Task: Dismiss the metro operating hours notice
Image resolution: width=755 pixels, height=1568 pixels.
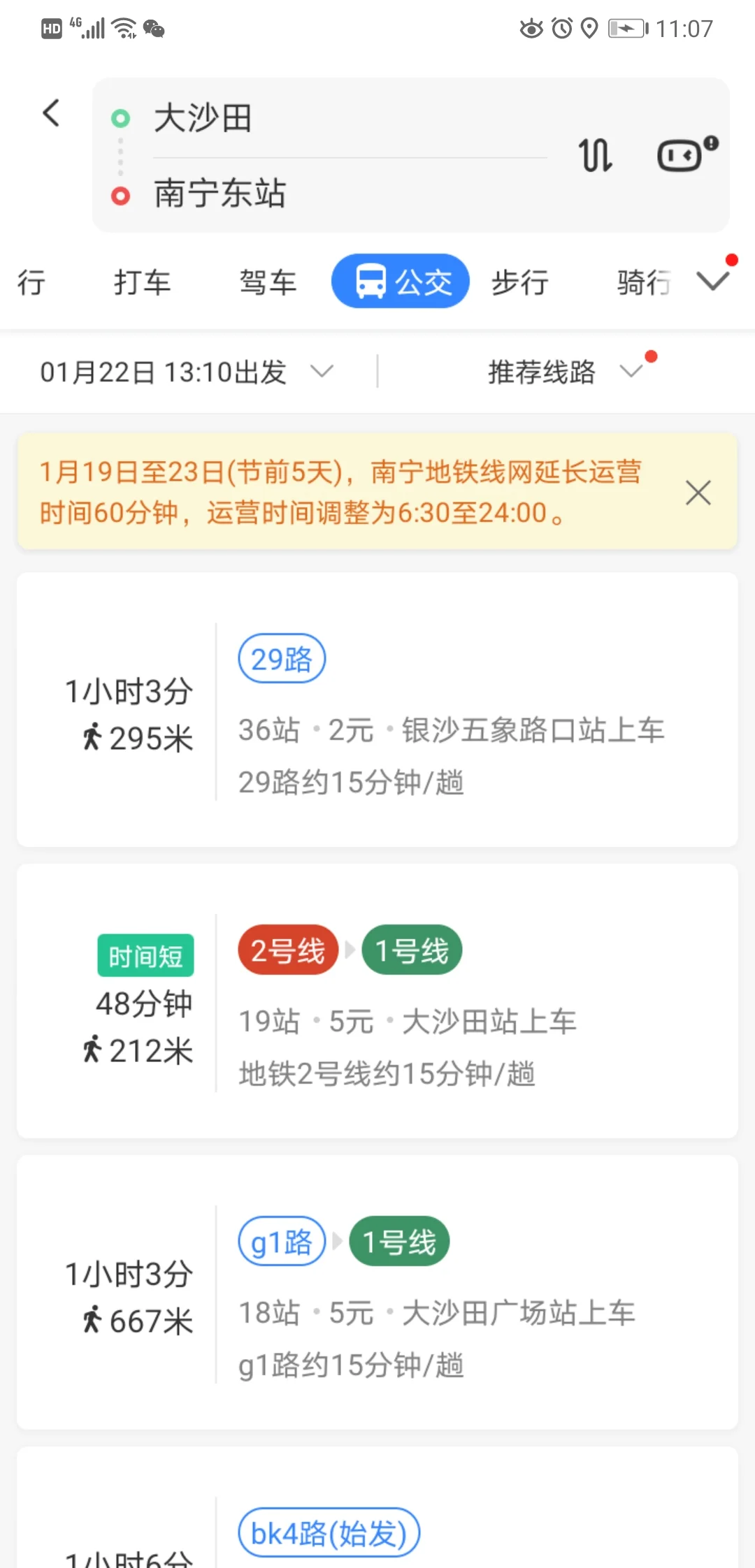Action: point(697,492)
